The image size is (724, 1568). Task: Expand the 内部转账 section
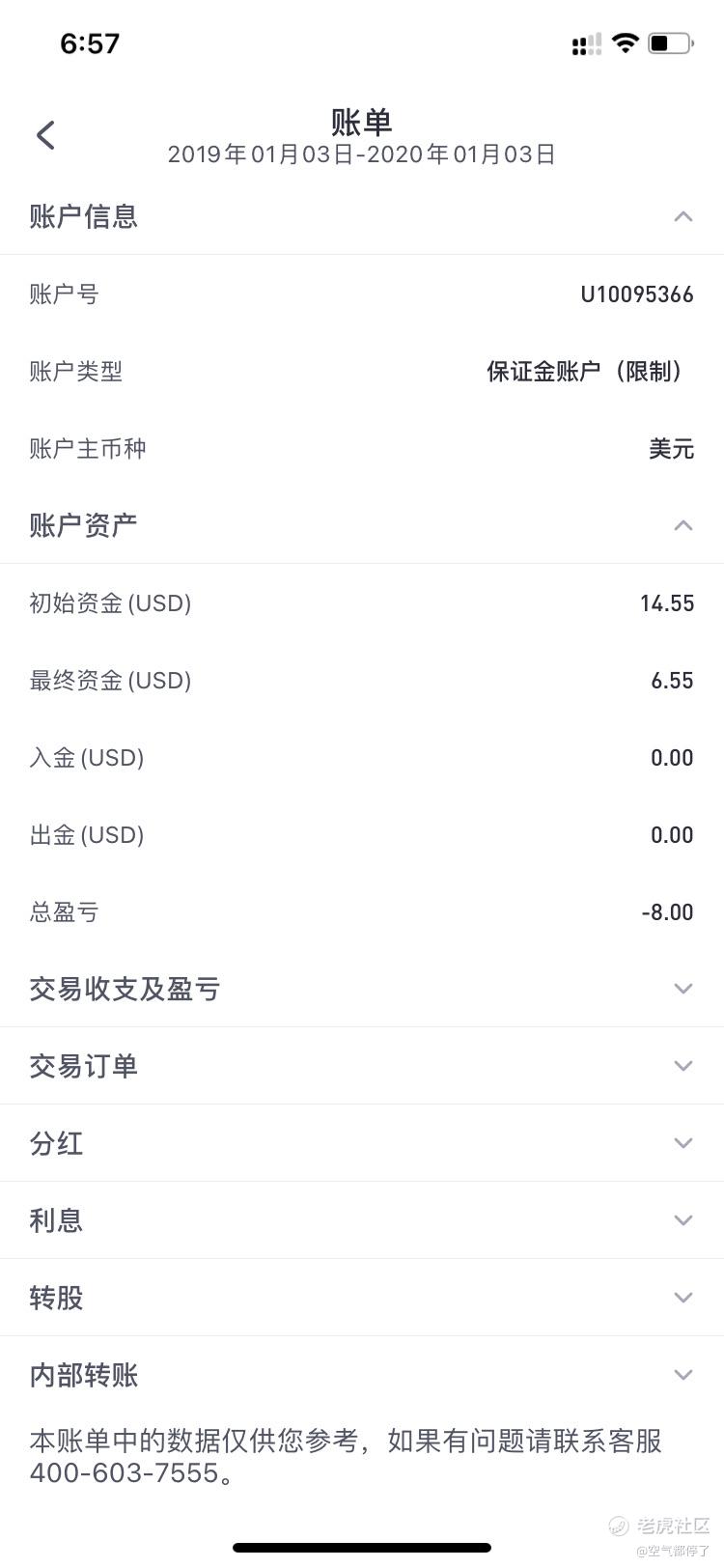click(x=682, y=1375)
